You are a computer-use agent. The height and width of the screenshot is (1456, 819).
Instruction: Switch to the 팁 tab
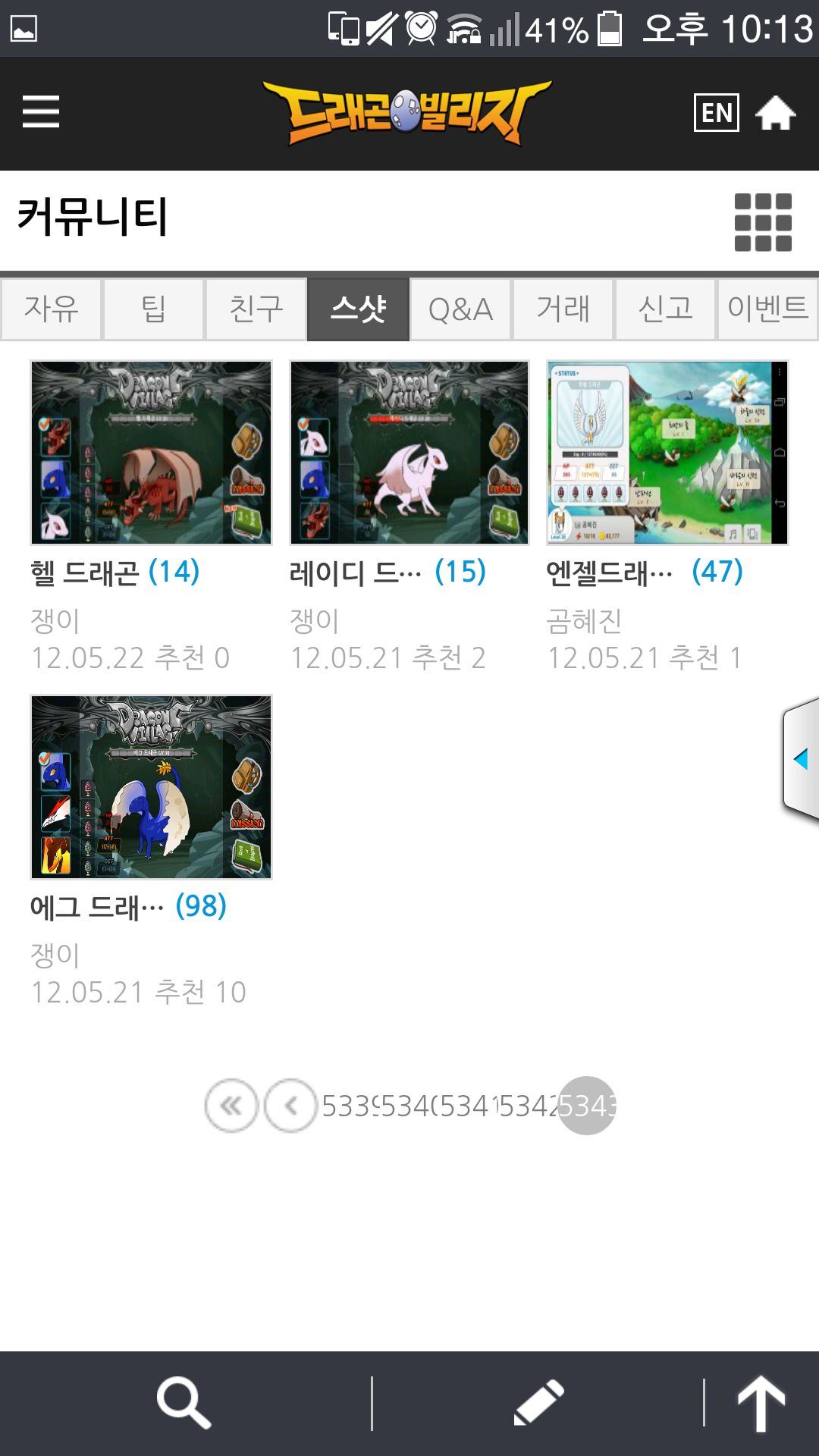(x=154, y=309)
